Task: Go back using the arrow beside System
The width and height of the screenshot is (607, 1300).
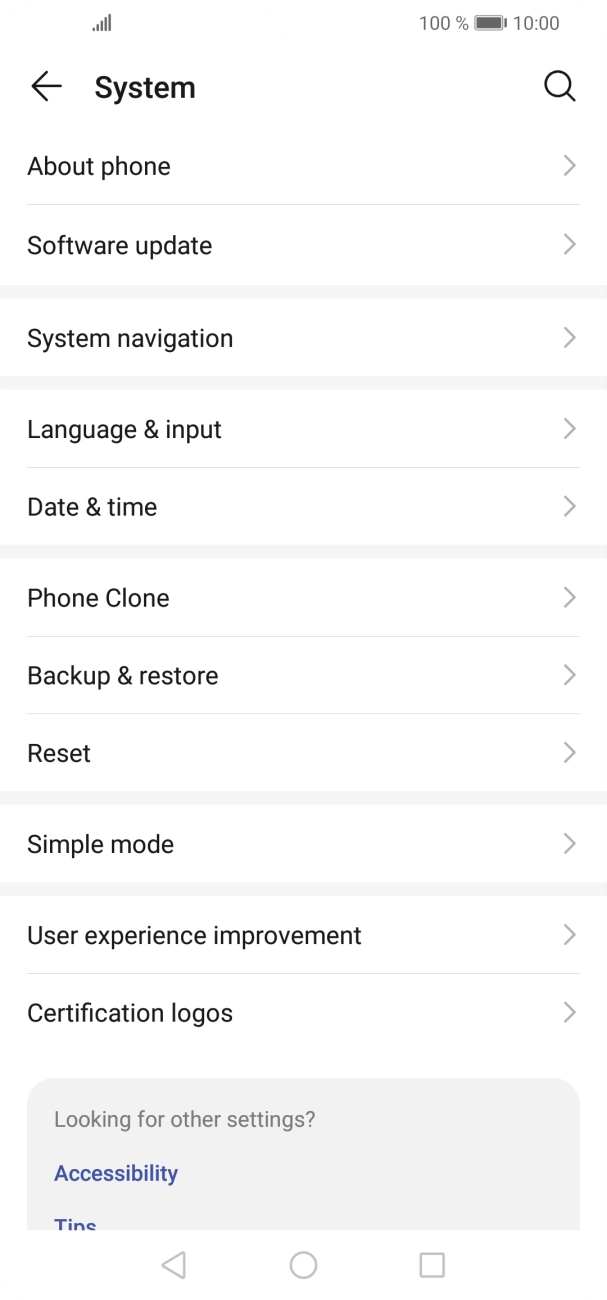Action: (x=46, y=87)
